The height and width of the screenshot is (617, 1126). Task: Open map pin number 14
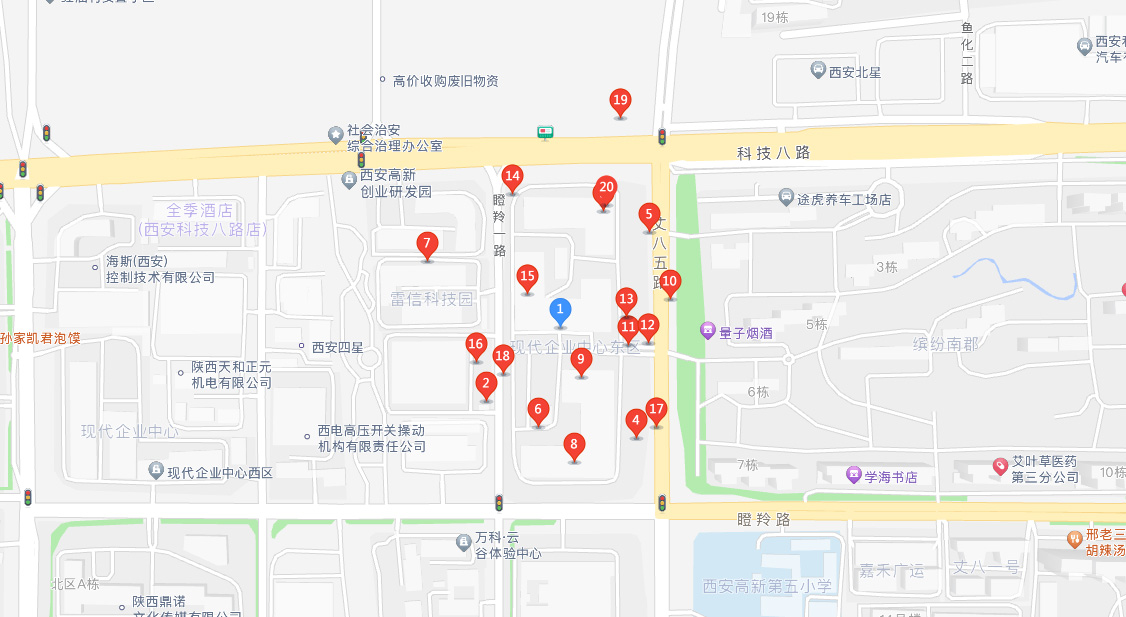(x=513, y=176)
